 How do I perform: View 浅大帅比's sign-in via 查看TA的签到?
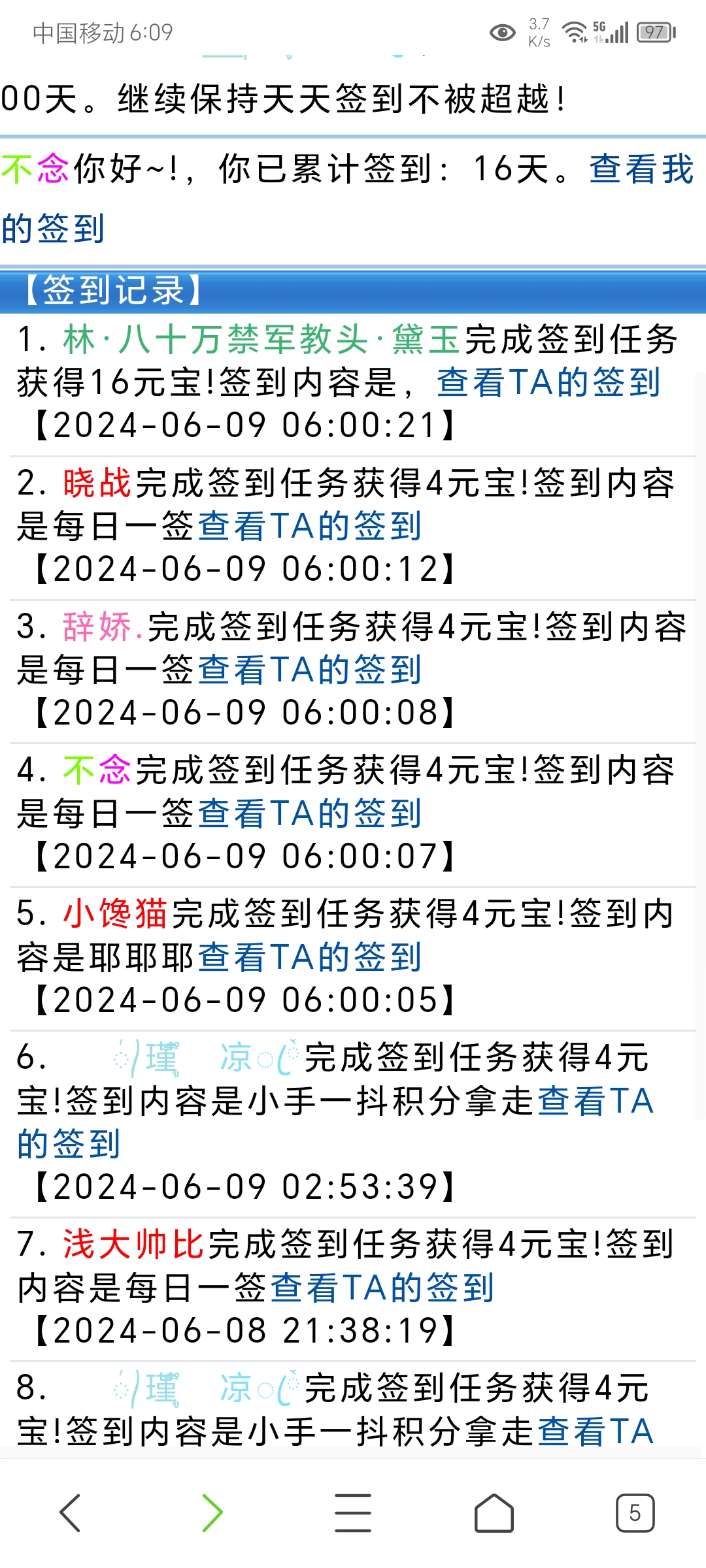pyautogui.click(x=382, y=1288)
